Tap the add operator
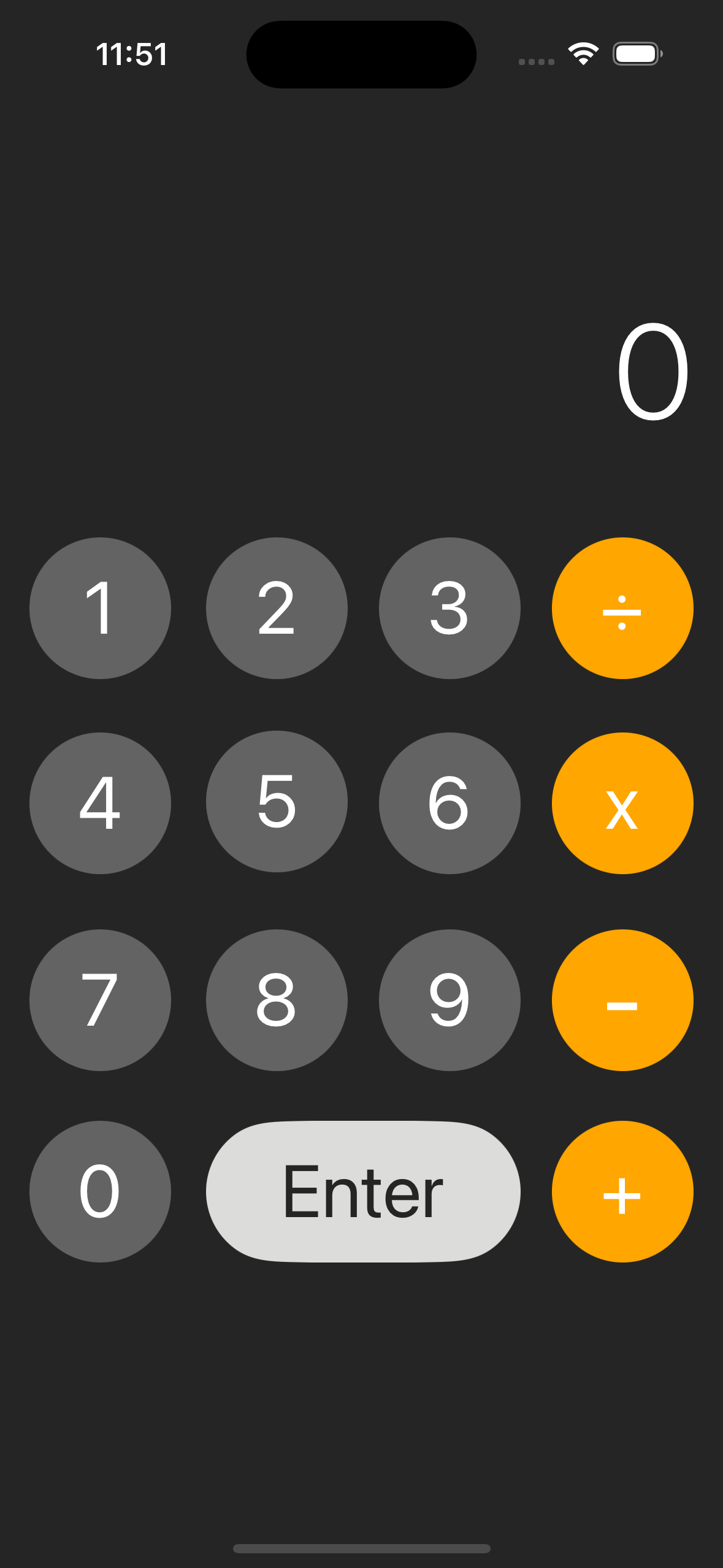This screenshot has height=1568, width=723. pyautogui.click(x=621, y=1190)
